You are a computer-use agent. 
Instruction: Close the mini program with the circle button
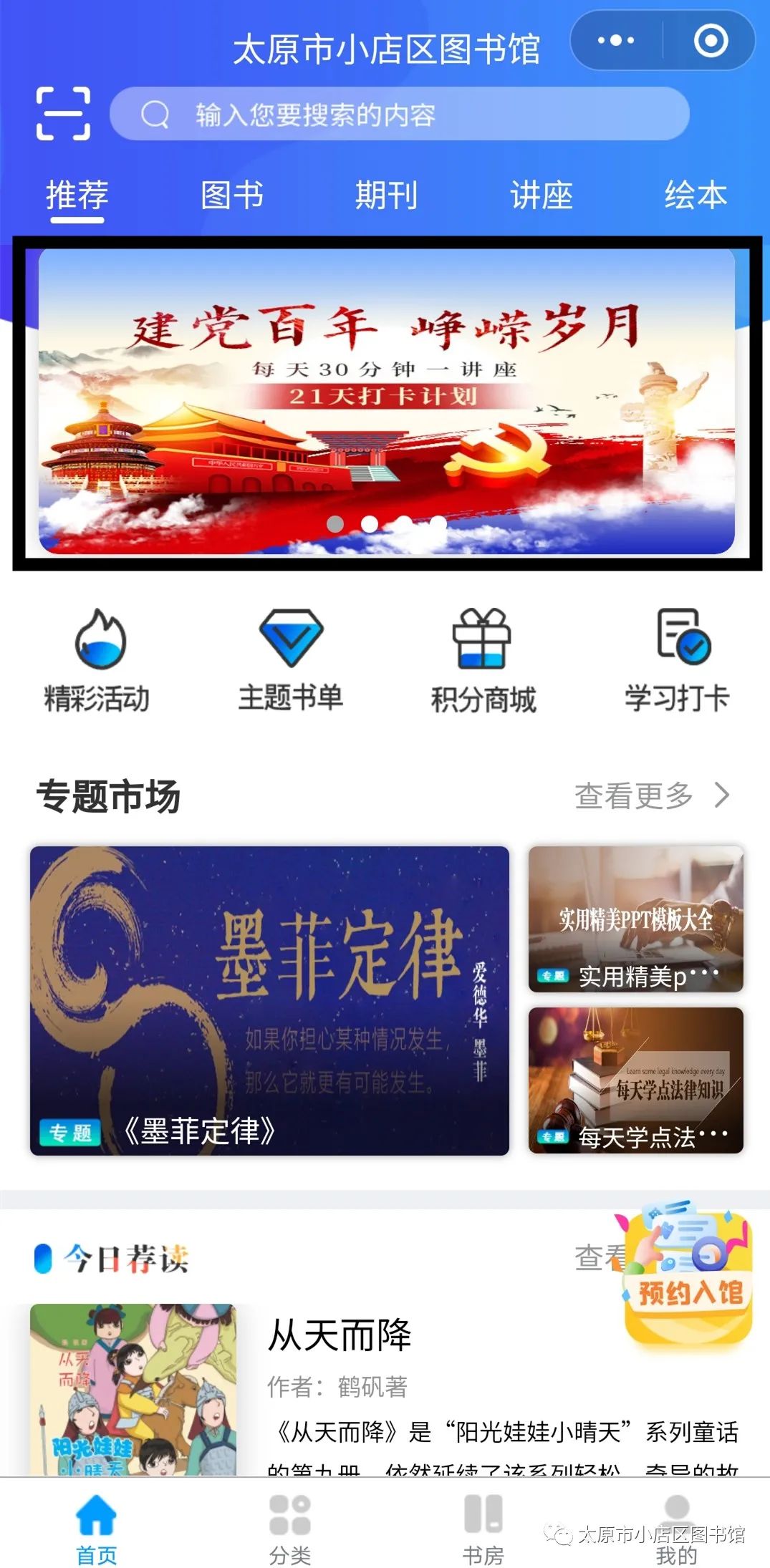tap(711, 41)
